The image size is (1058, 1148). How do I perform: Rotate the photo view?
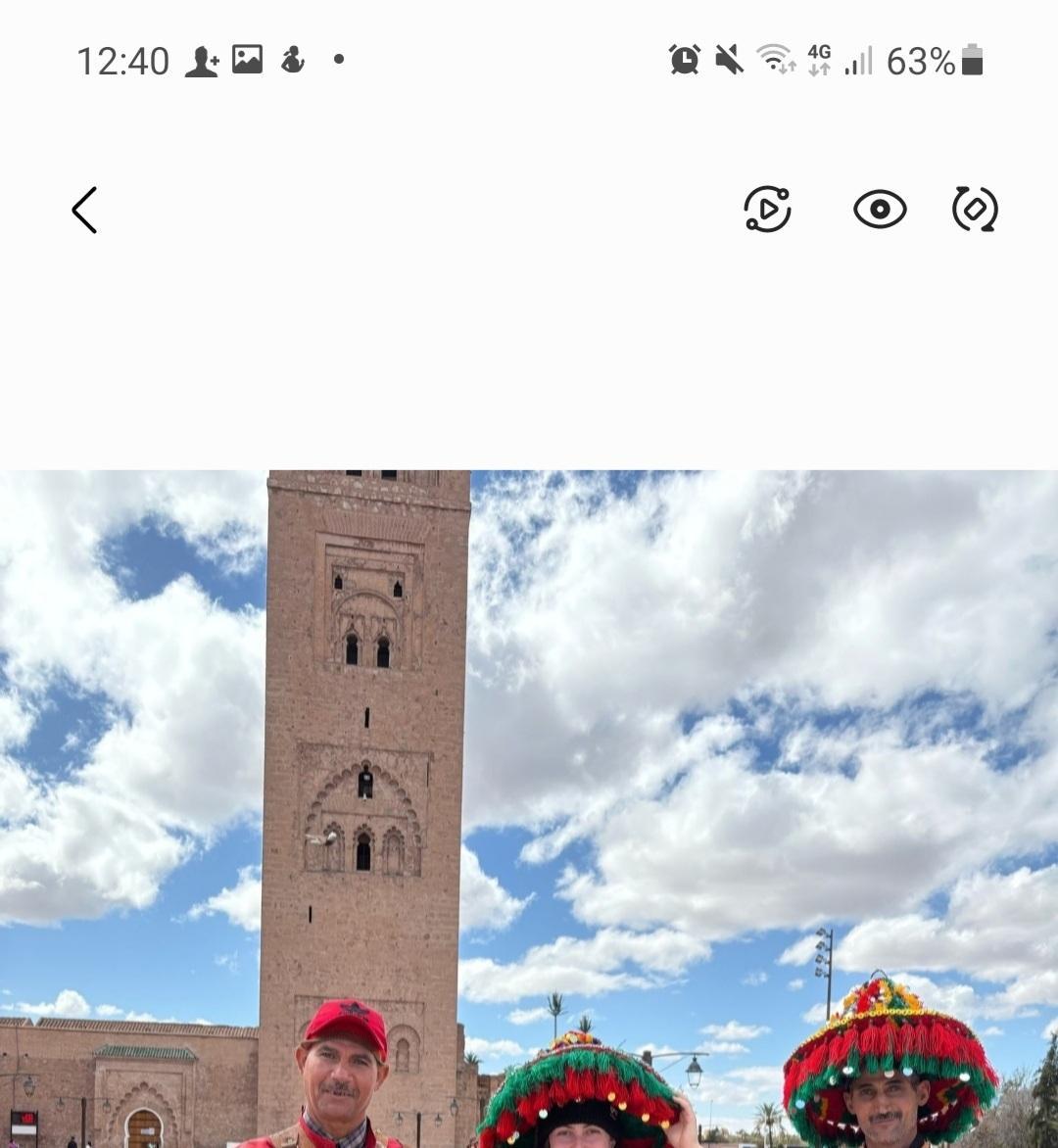[975, 210]
